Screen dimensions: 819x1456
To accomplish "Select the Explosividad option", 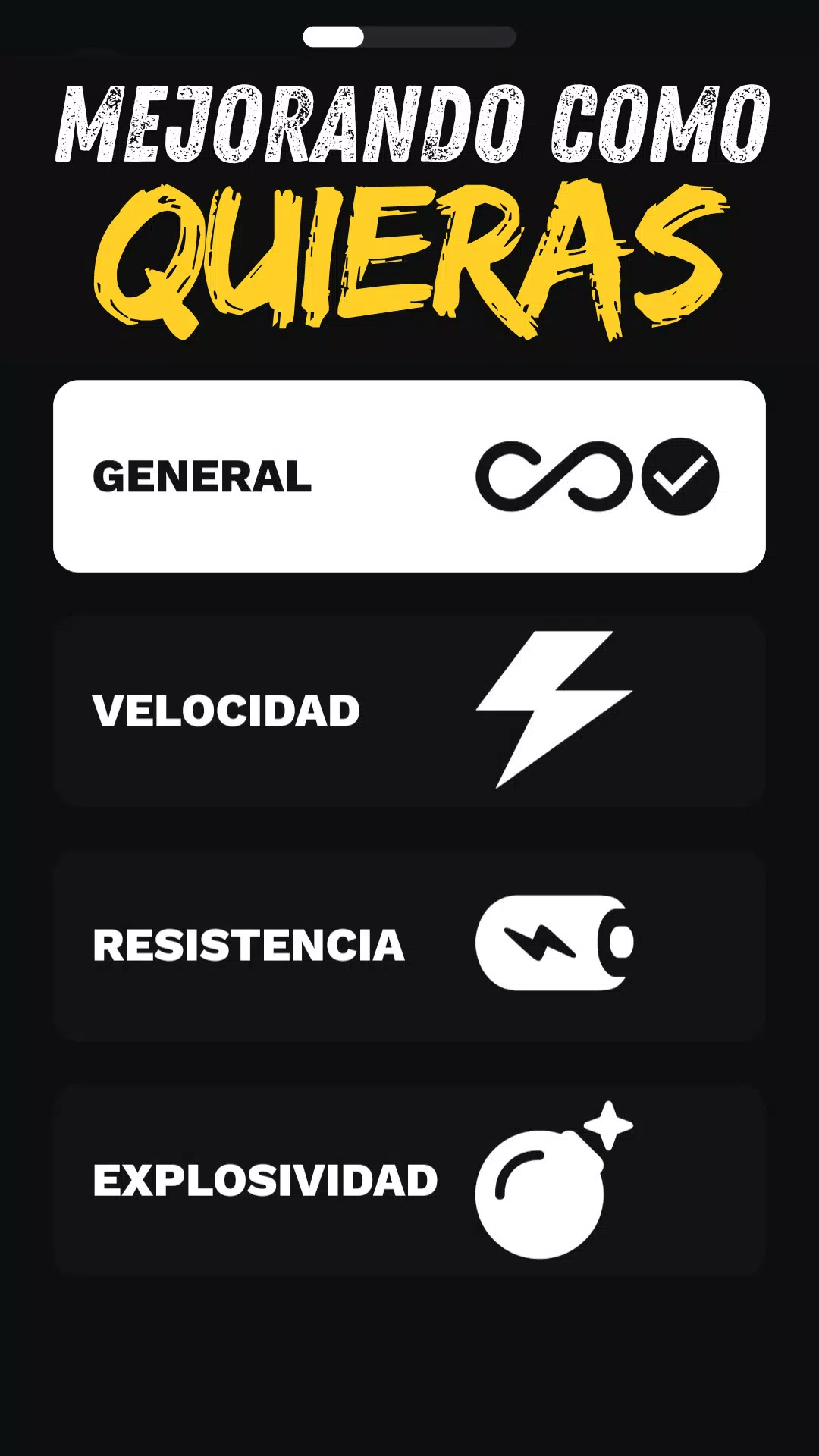I will coord(409,1180).
